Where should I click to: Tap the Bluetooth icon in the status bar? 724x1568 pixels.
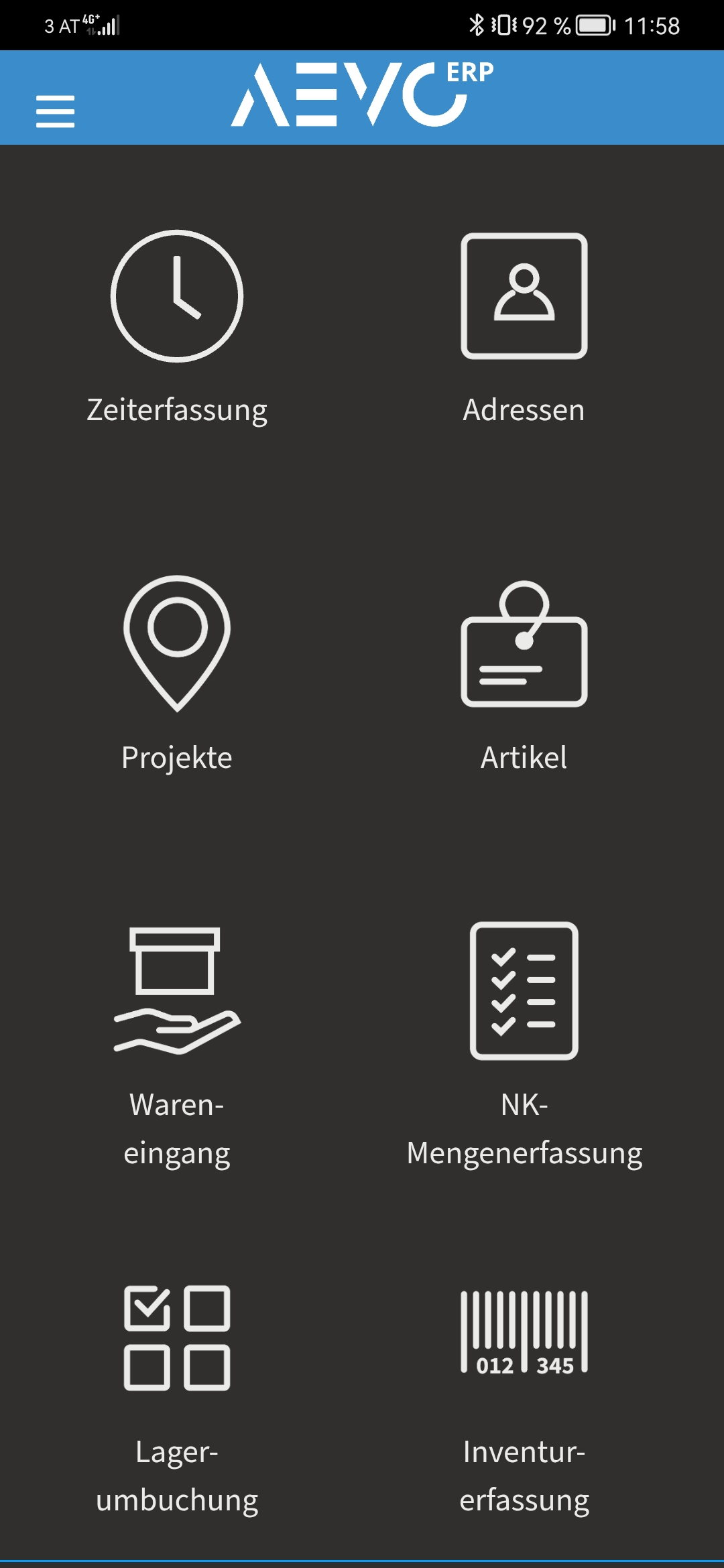pyautogui.click(x=477, y=25)
